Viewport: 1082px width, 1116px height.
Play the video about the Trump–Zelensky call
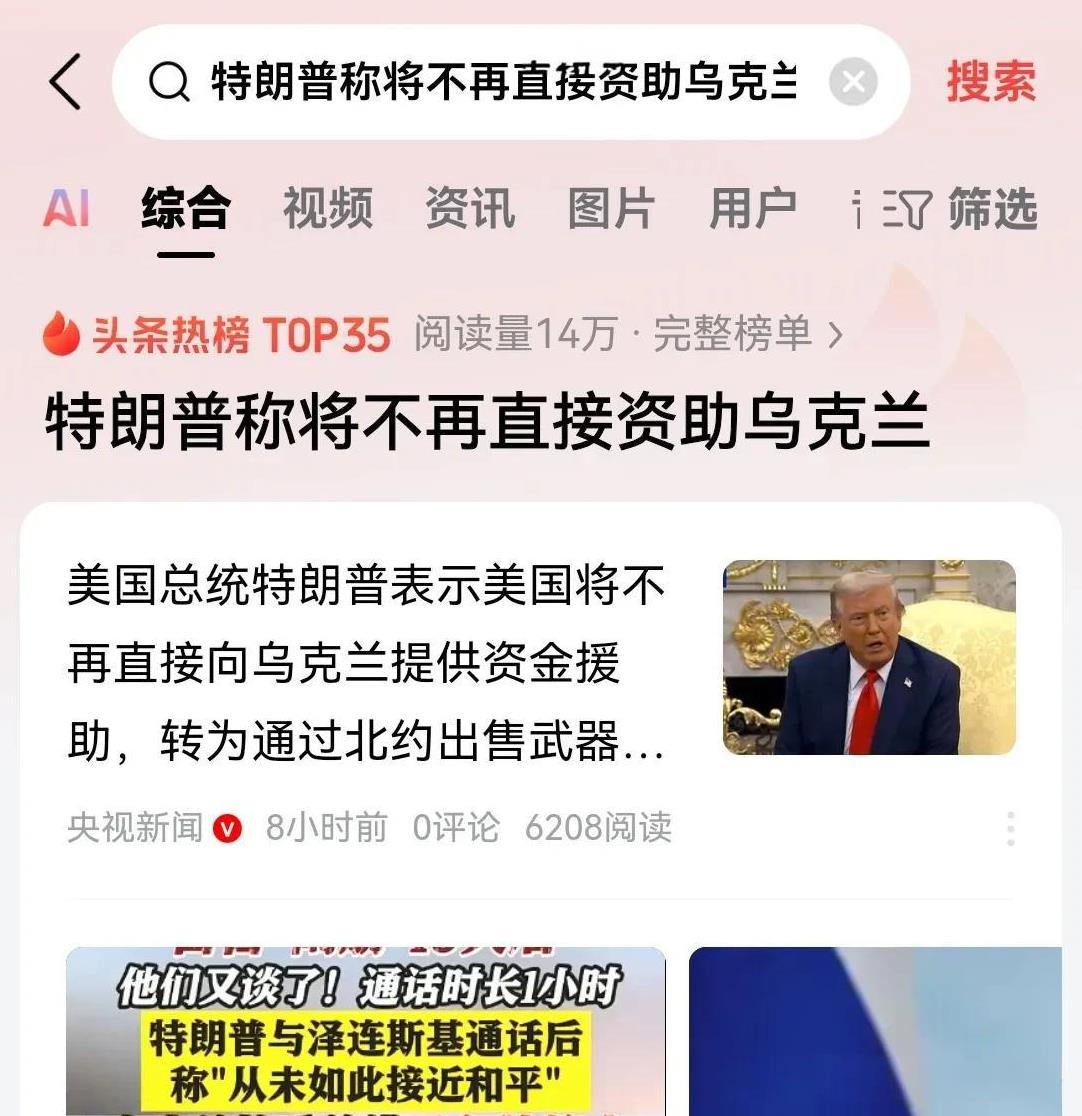366,1032
